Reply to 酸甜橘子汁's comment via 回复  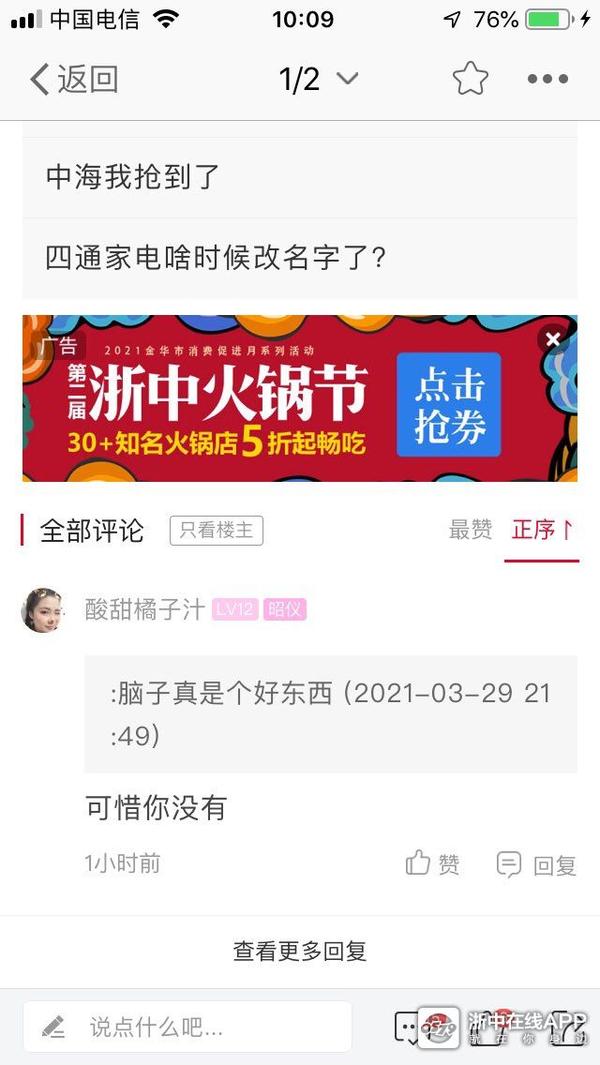tap(537, 864)
